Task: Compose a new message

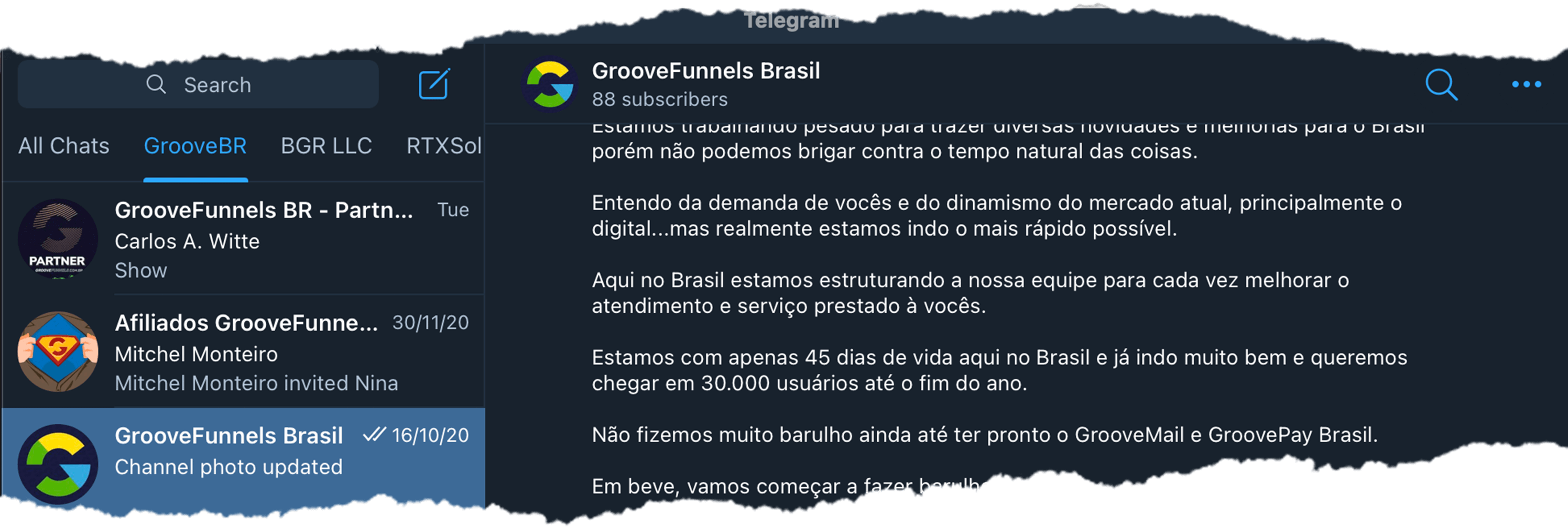Action: click(434, 84)
